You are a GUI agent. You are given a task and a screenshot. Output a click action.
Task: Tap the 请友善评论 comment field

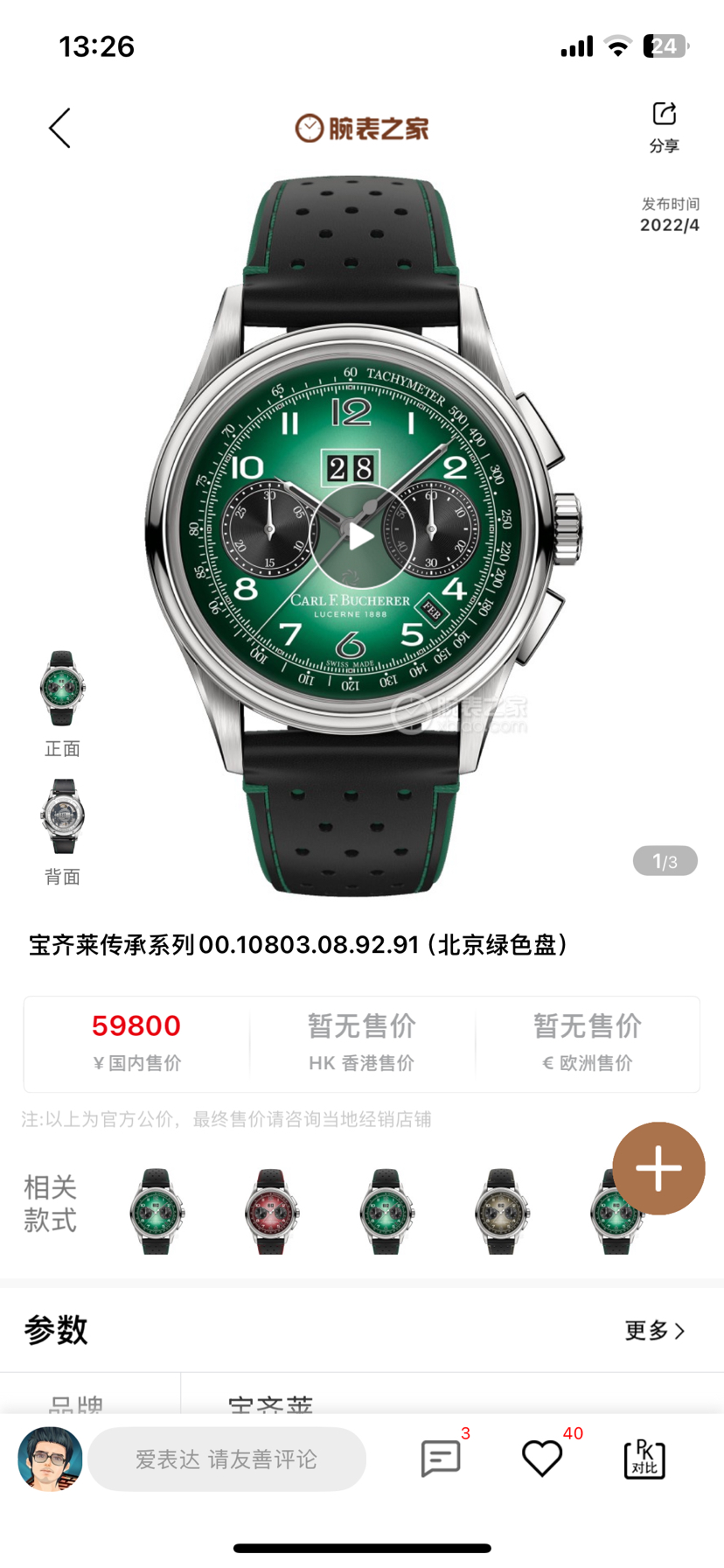point(226,1459)
